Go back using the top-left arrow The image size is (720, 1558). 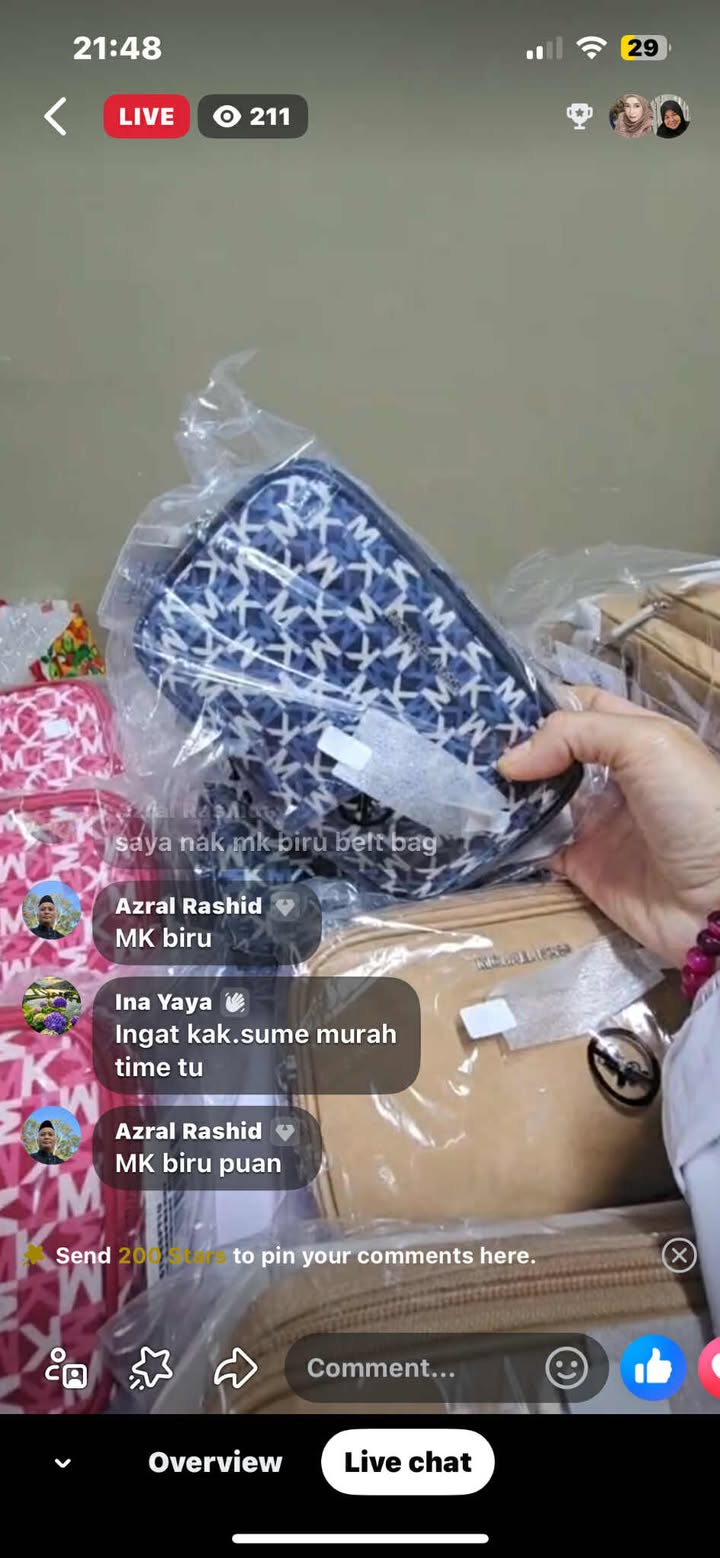(x=56, y=117)
